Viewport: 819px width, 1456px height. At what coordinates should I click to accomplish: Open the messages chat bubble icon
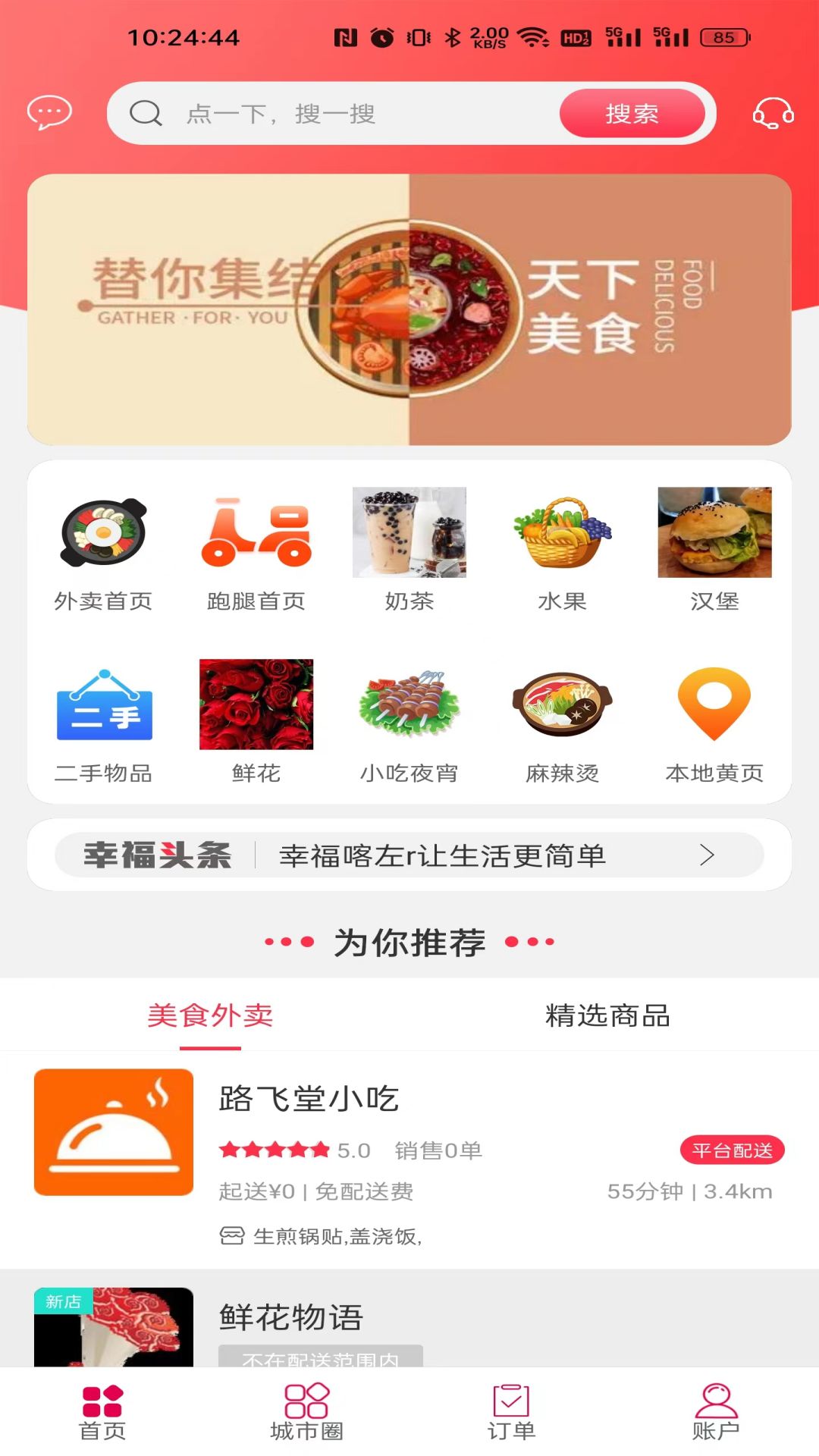[x=49, y=113]
